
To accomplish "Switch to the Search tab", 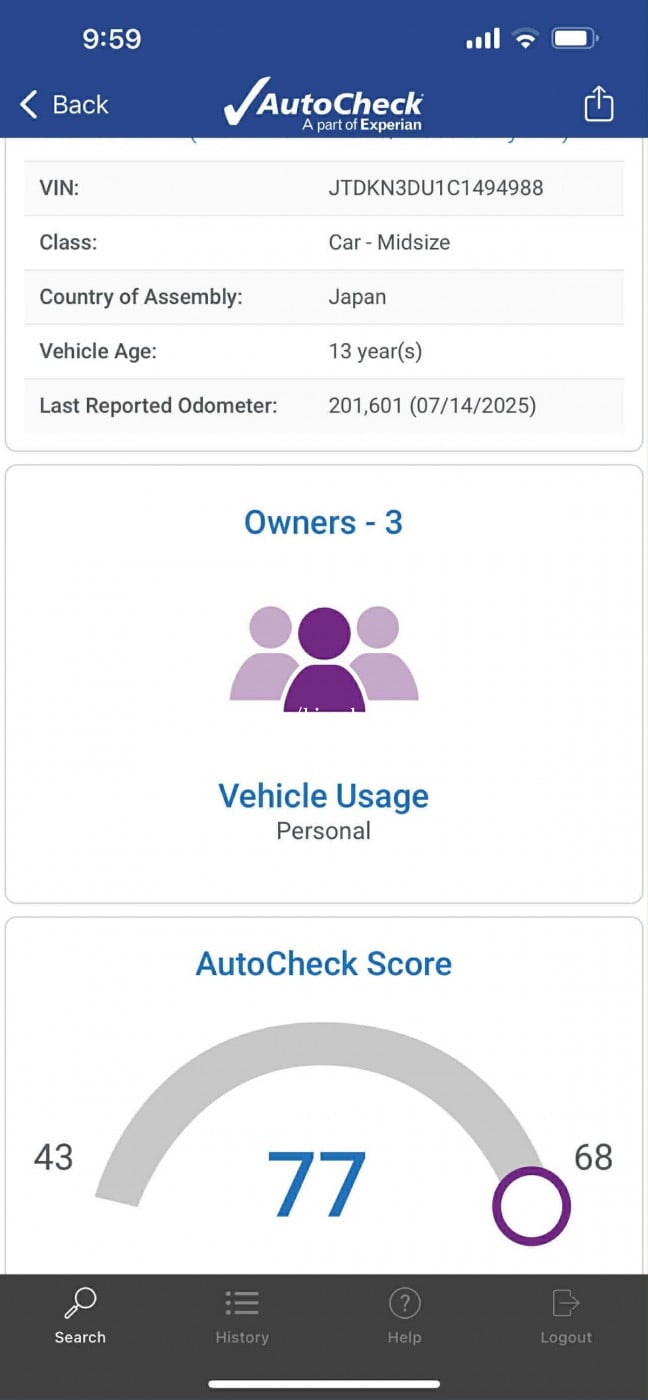I will (x=80, y=1316).
